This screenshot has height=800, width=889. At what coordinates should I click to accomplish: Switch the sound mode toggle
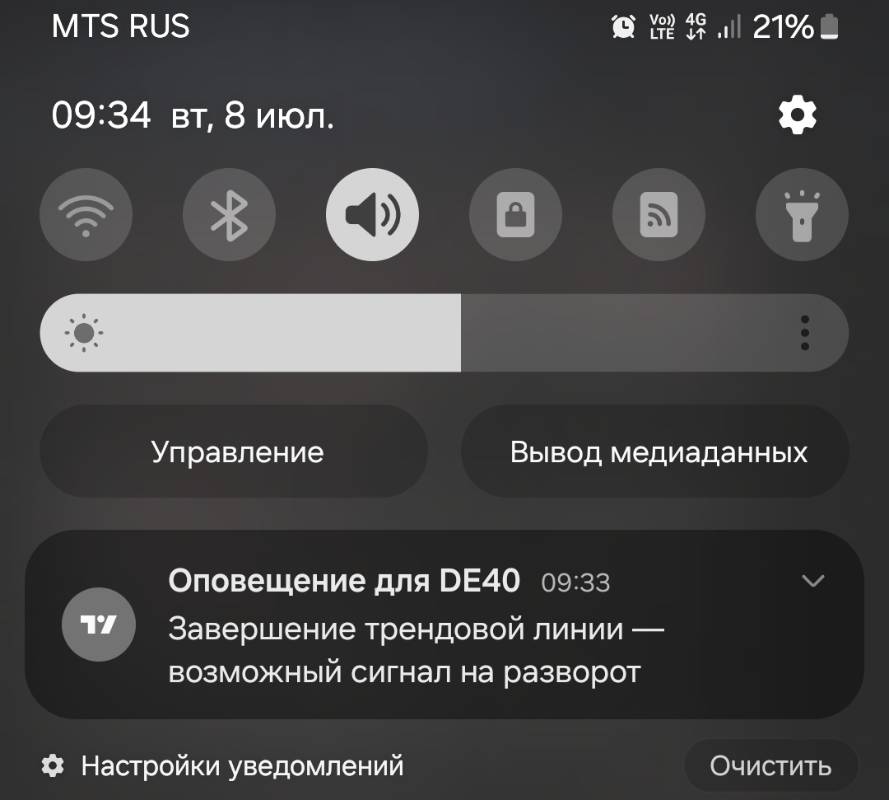point(372,214)
